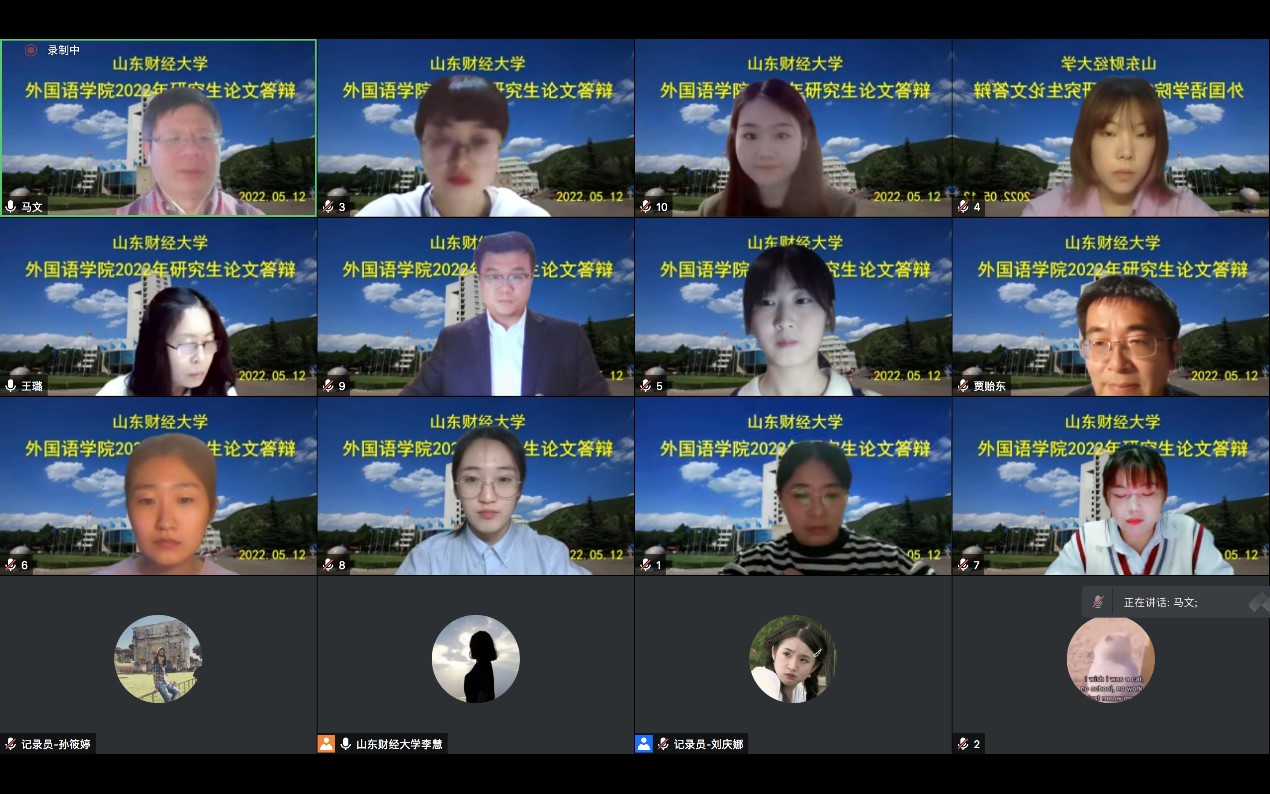The height and width of the screenshot is (794, 1270).
Task: Select 山东财经大学李慧's avatar tile
Action: [x=475, y=659]
